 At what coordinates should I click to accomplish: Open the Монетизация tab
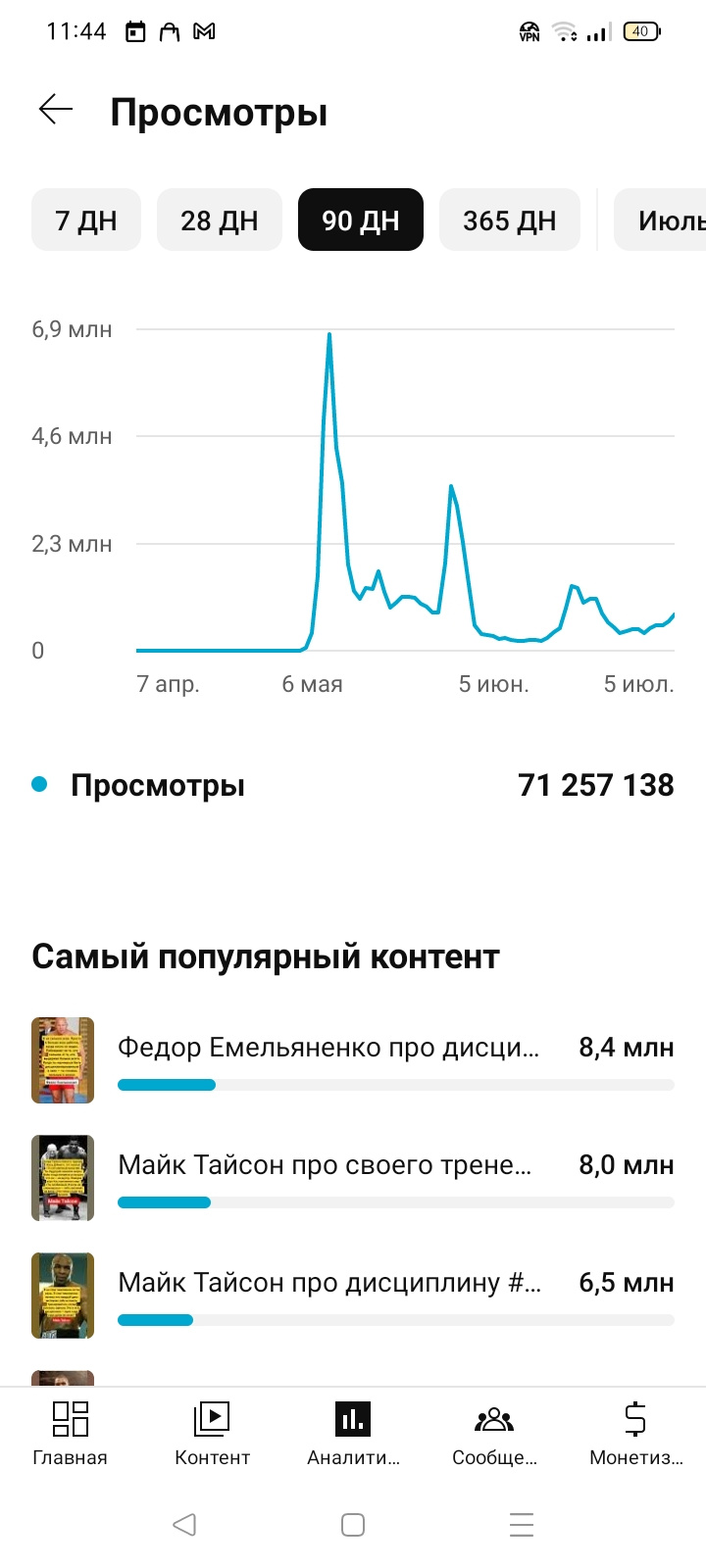pos(635,1433)
